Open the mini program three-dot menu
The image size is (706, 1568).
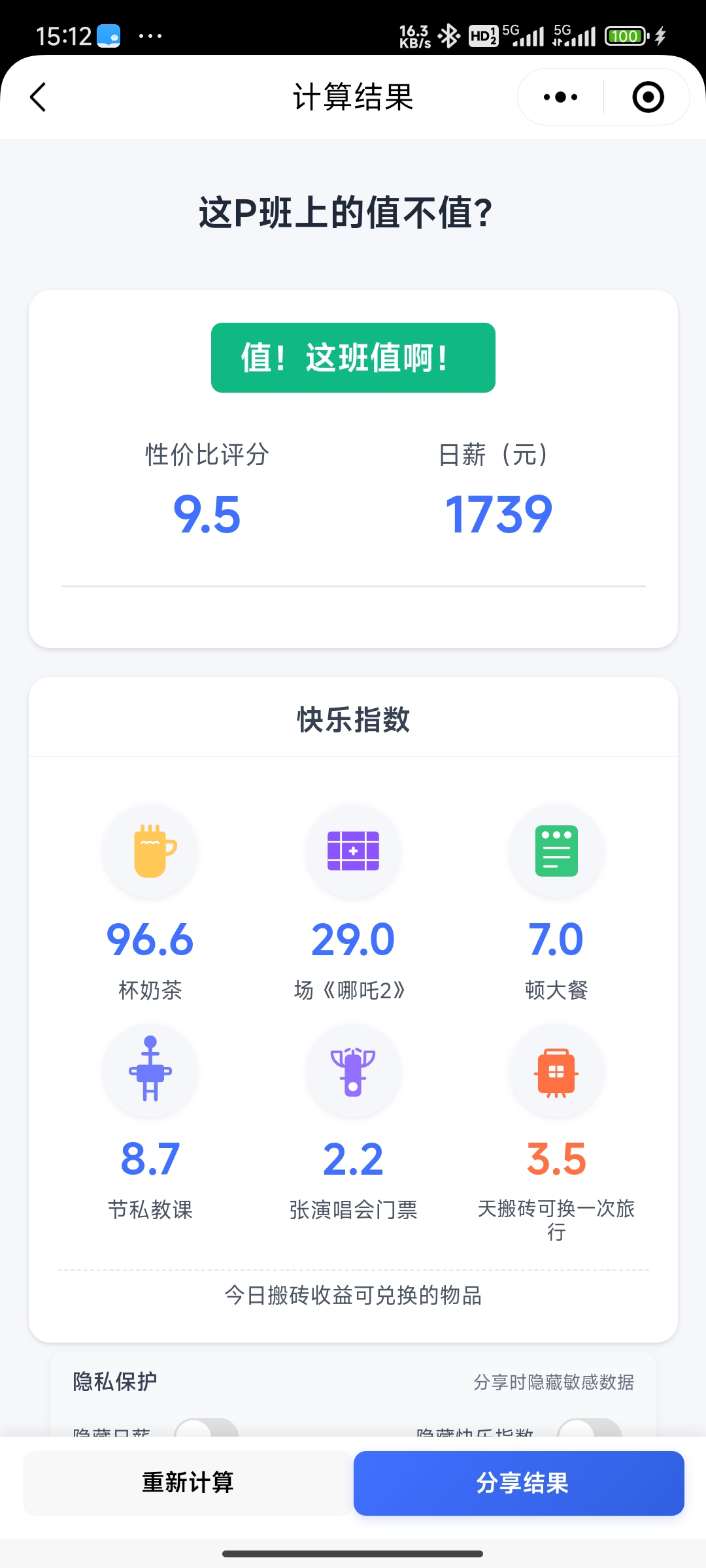click(x=560, y=97)
